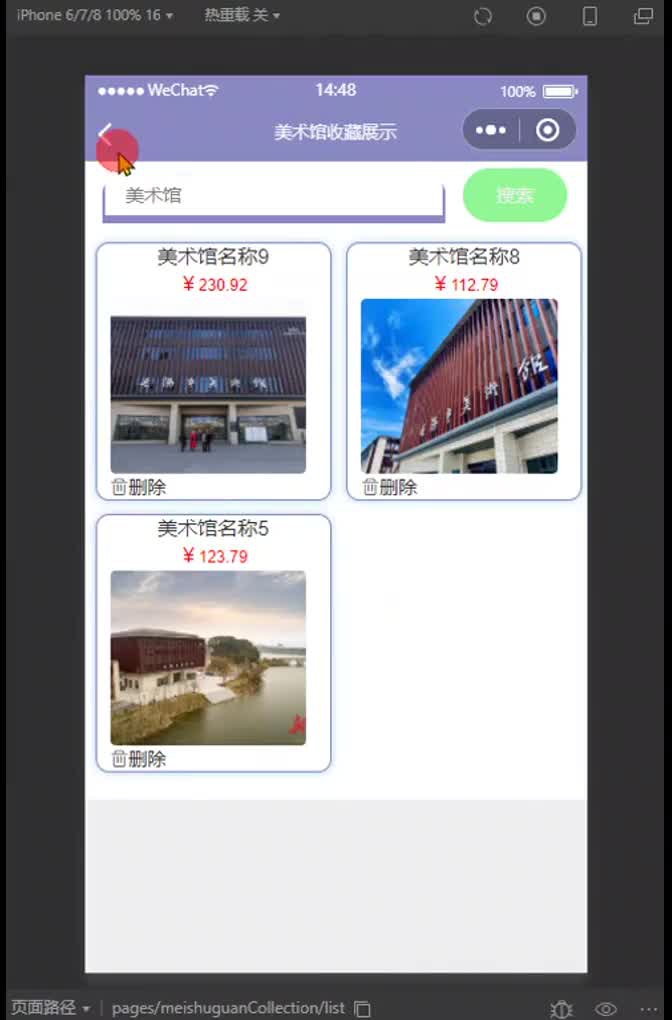Open the mini program three-dot menu
Viewport: 672px width, 1020px height.
coord(491,130)
